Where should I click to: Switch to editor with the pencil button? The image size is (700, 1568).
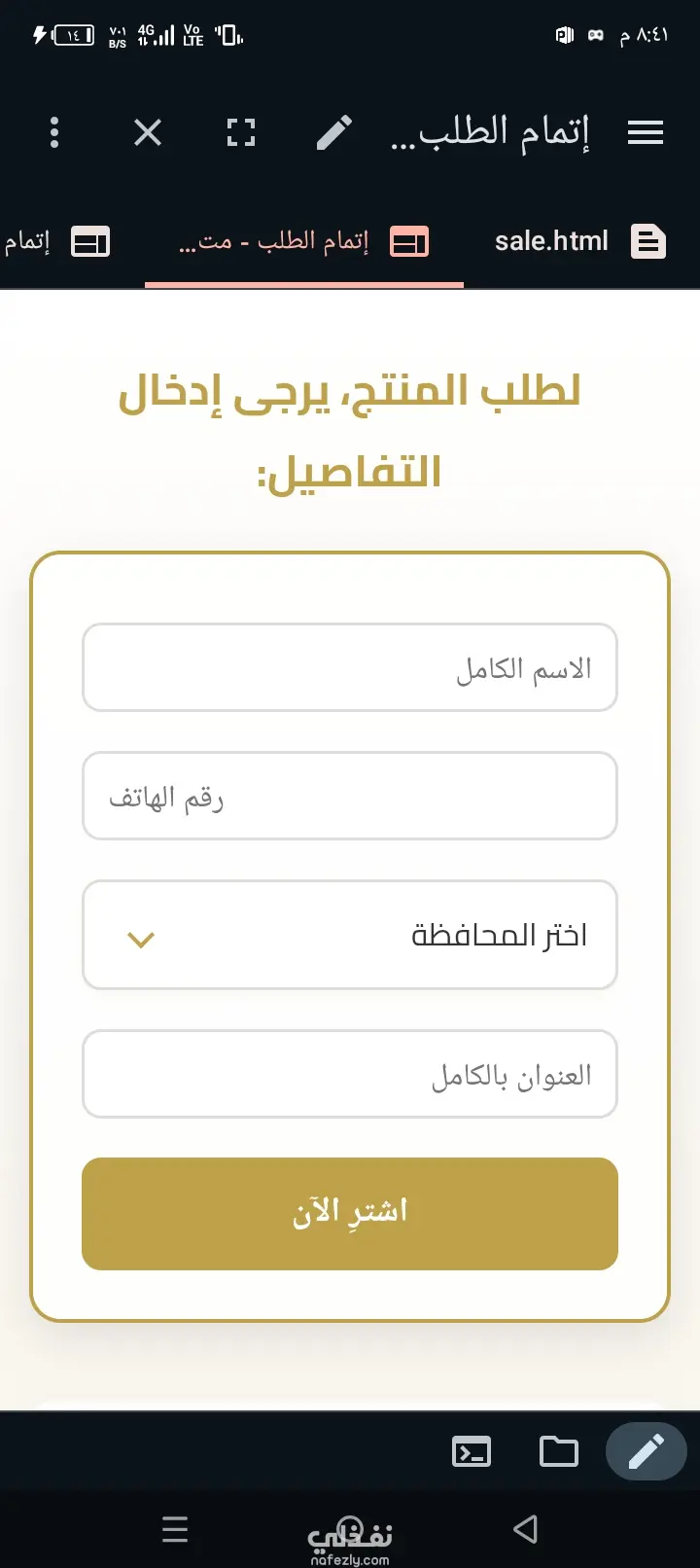pos(646,1451)
